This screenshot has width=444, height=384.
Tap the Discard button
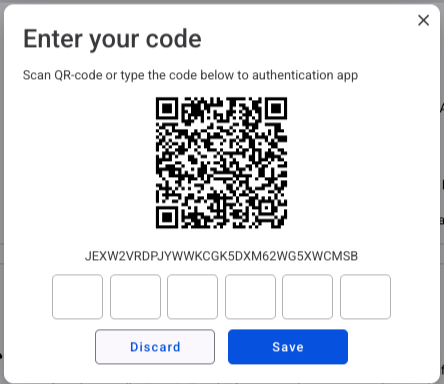[x=155, y=347]
